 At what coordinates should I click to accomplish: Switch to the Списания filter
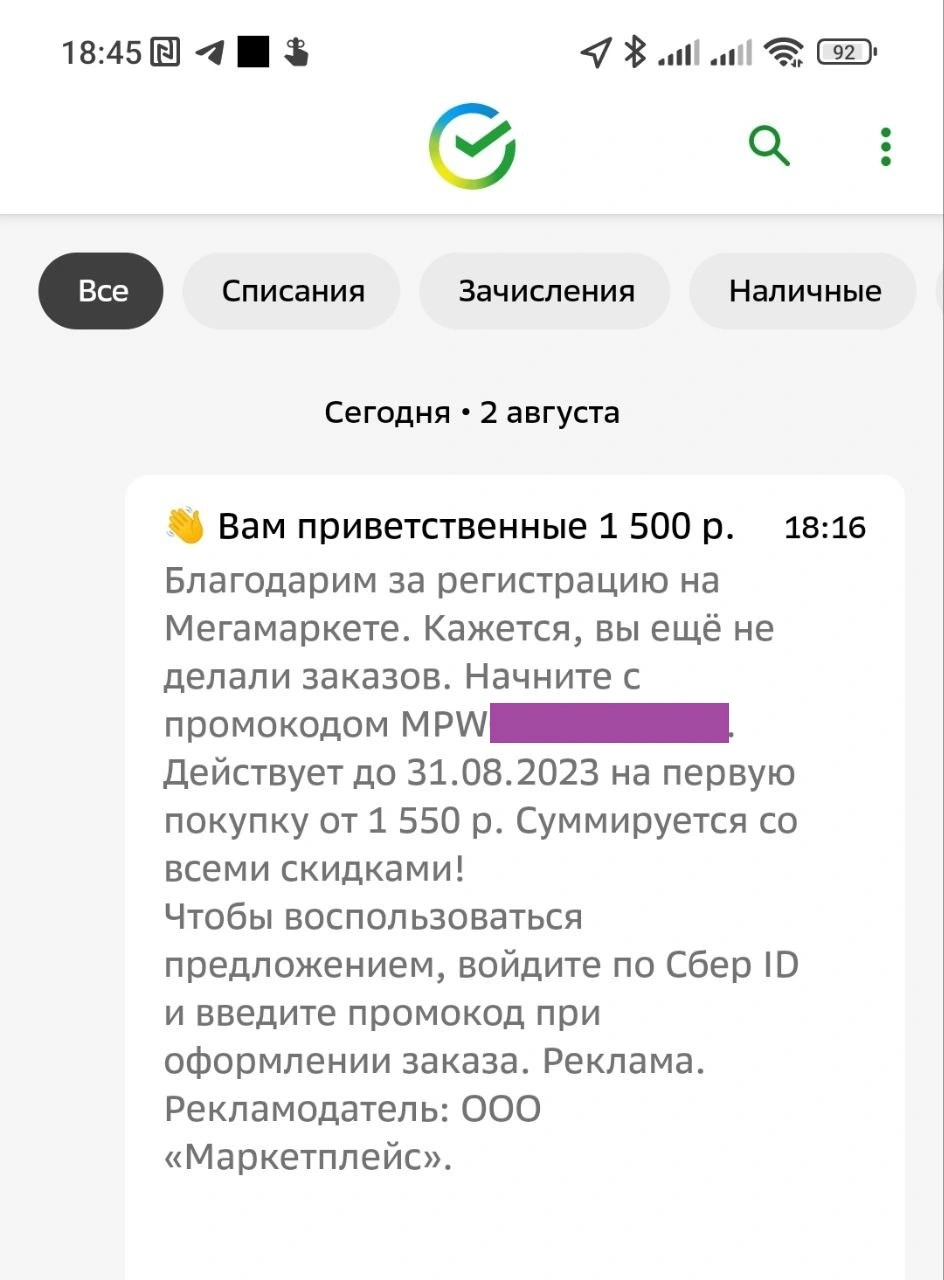tap(292, 291)
